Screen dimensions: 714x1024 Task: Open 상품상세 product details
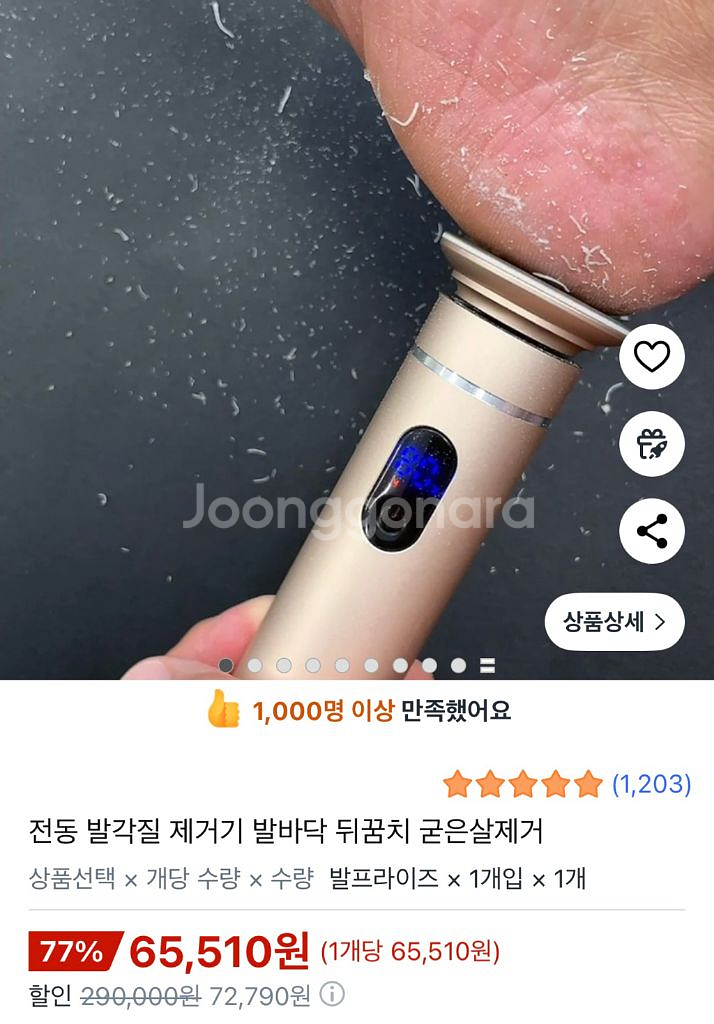[x=614, y=622]
